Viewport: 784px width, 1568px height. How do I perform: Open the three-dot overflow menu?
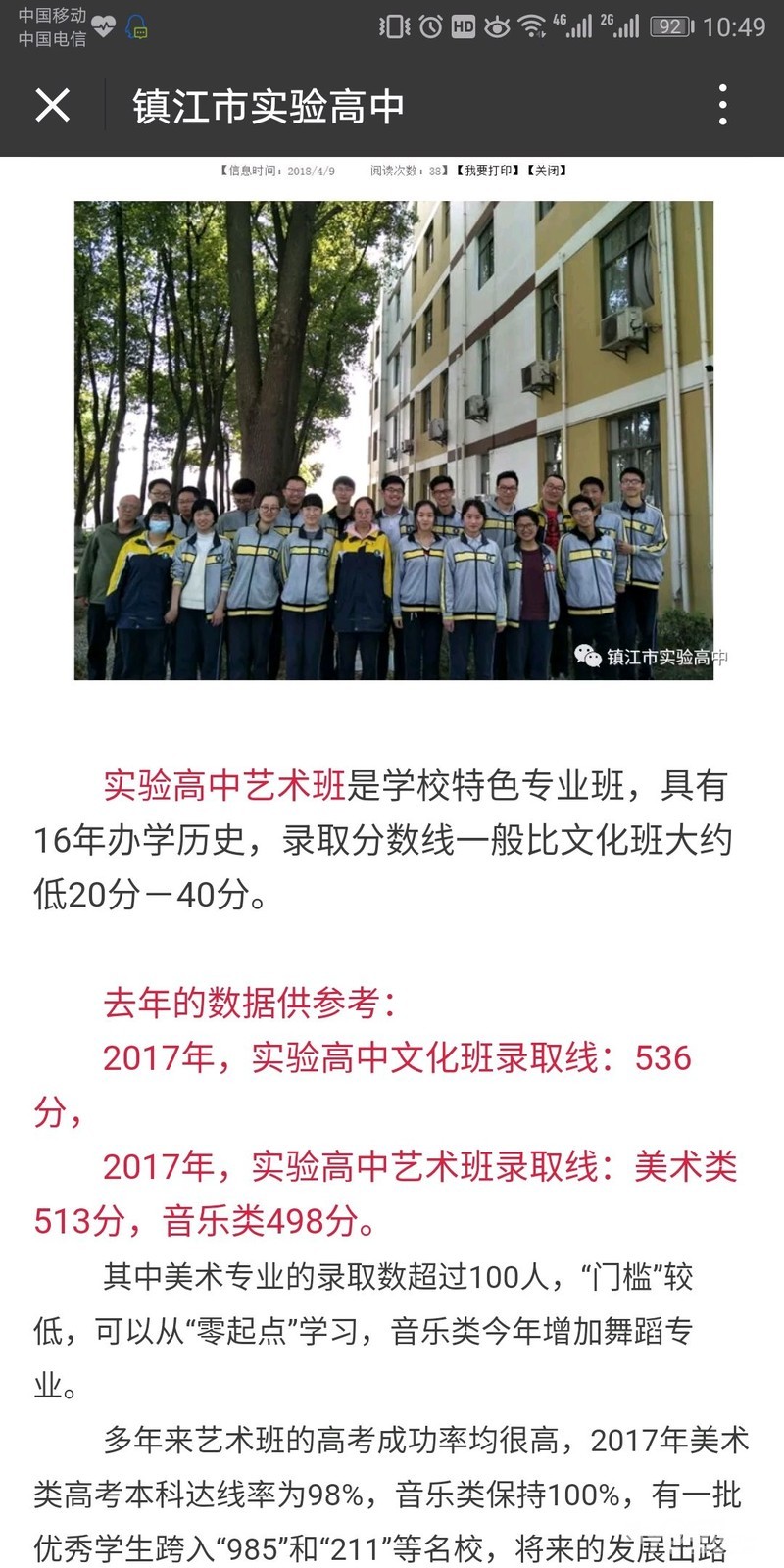tap(723, 105)
